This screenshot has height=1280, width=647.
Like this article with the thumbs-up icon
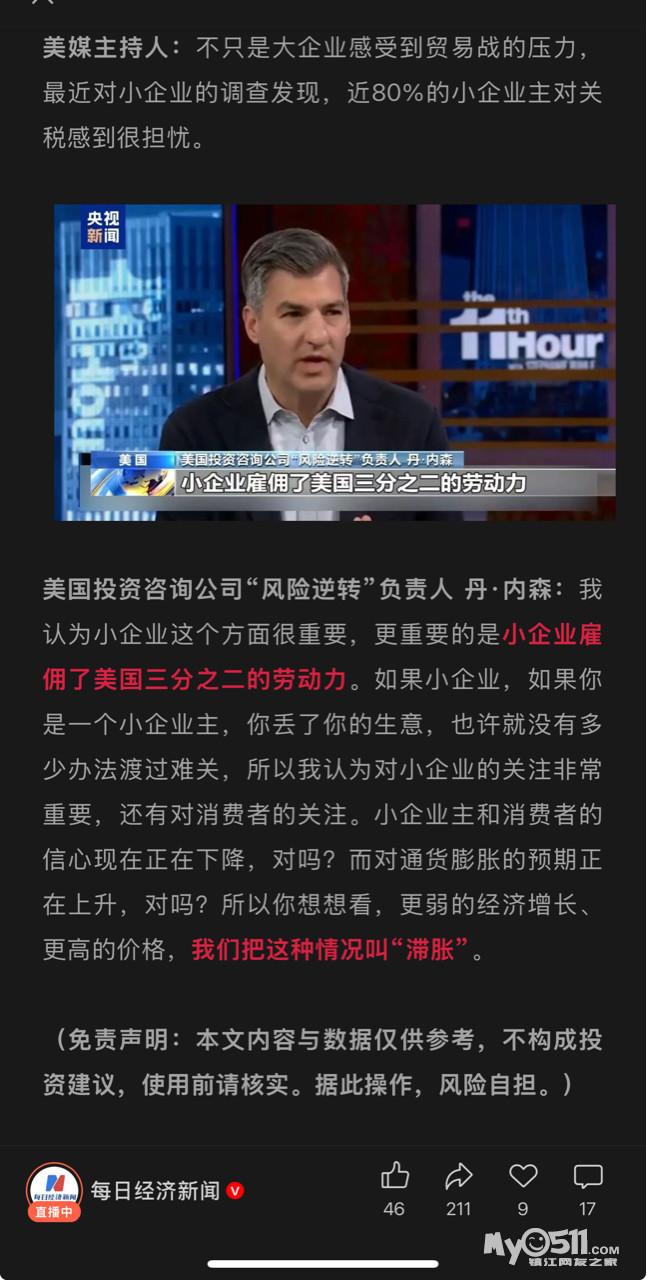[x=395, y=1176]
